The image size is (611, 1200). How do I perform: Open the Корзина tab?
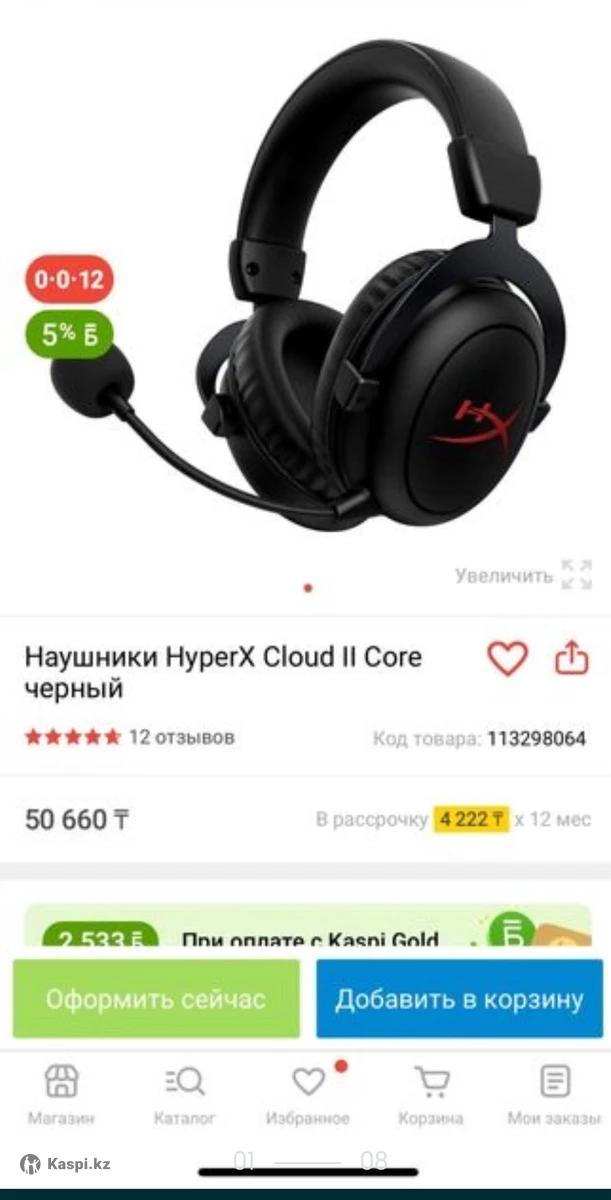point(431,1095)
